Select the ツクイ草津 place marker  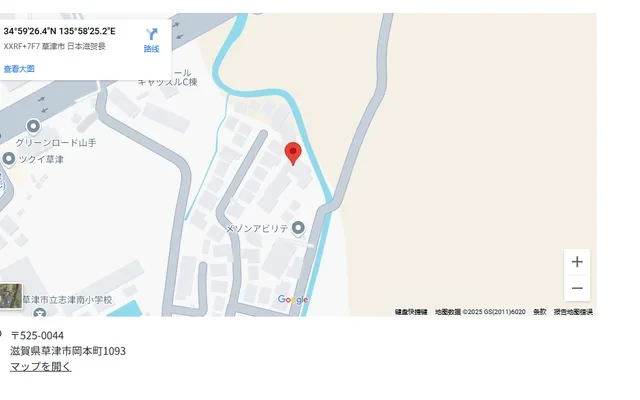coord(9,159)
